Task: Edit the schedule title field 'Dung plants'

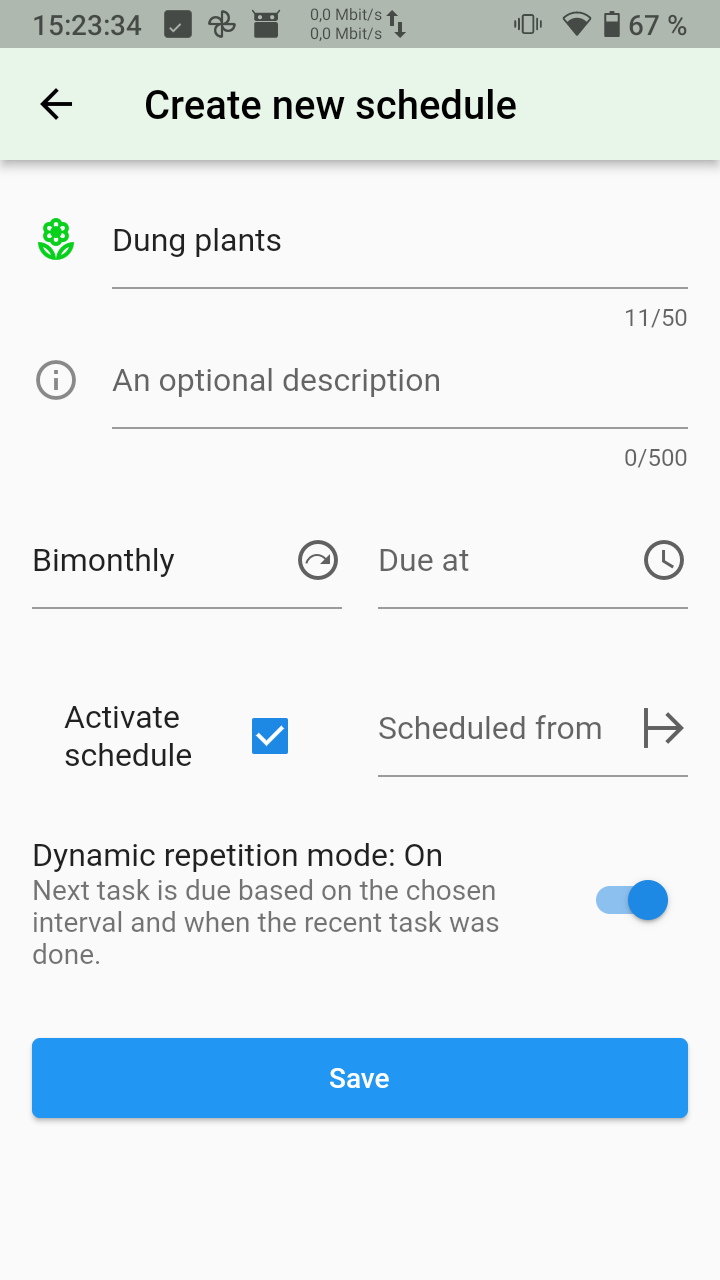Action: [x=398, y=241]
